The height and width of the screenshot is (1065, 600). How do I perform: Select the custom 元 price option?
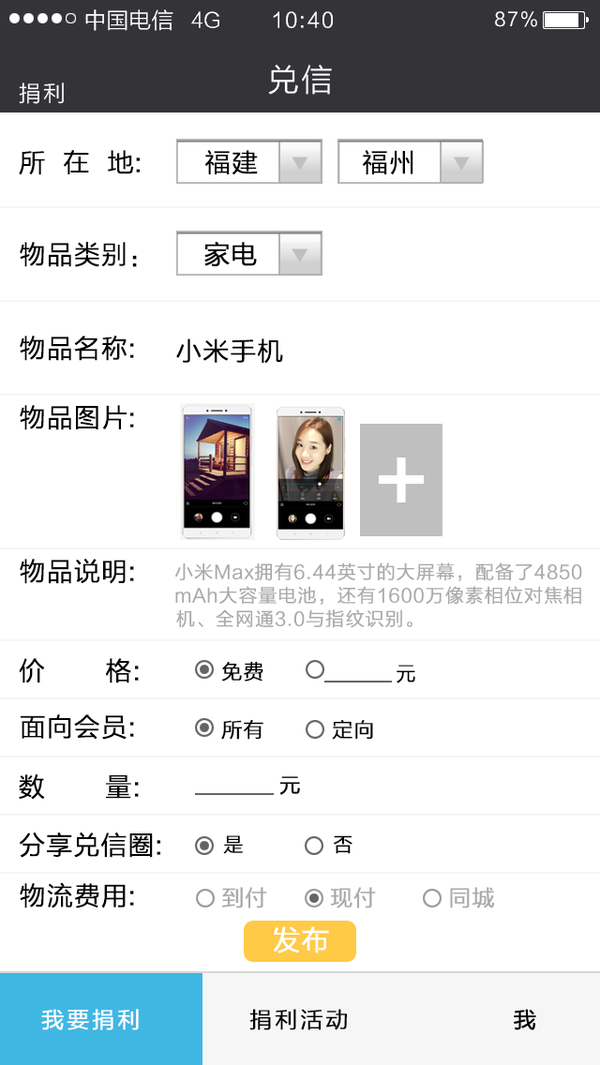coord(315,670)
